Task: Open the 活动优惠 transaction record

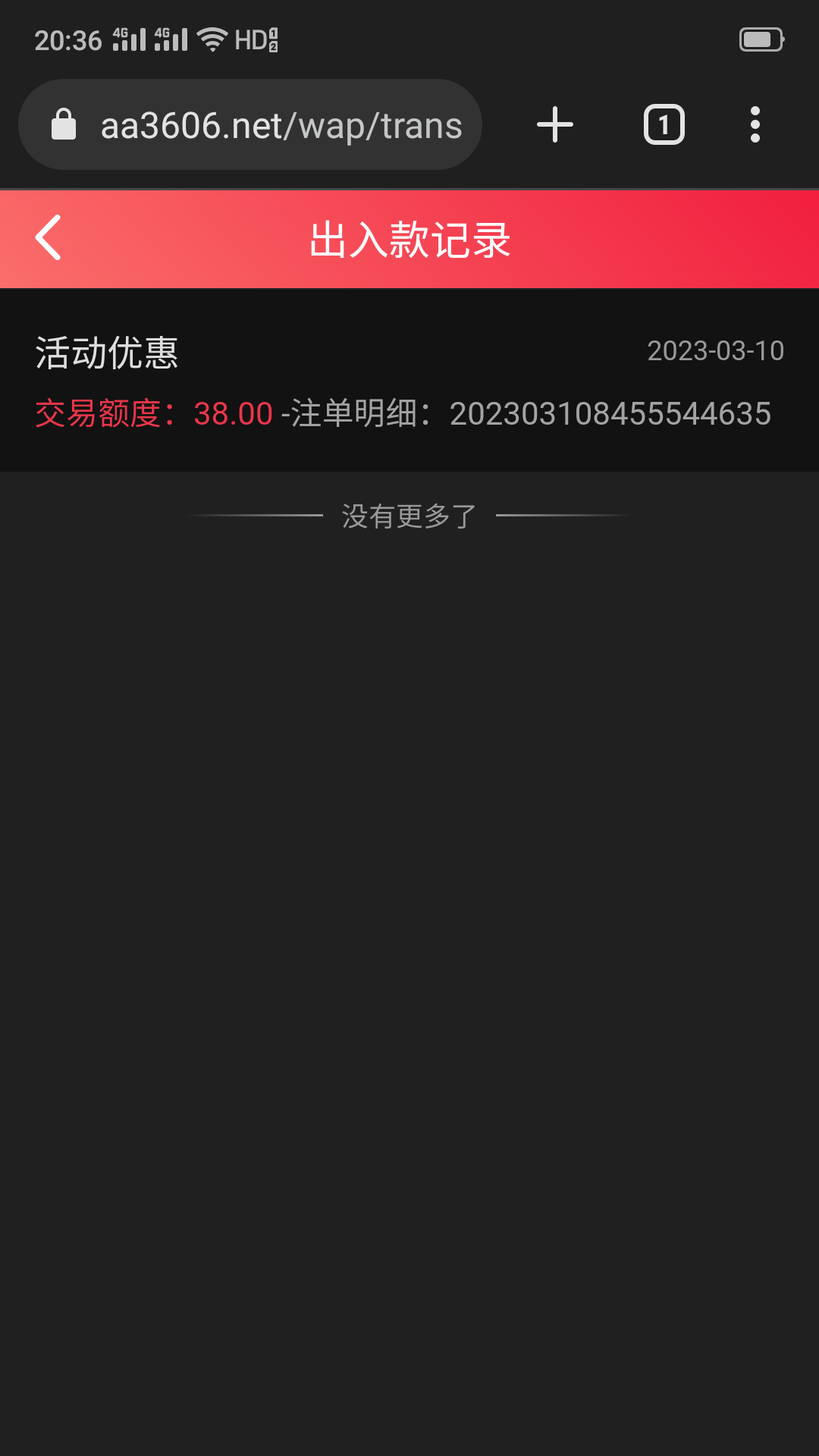Action: pos(409,381)
